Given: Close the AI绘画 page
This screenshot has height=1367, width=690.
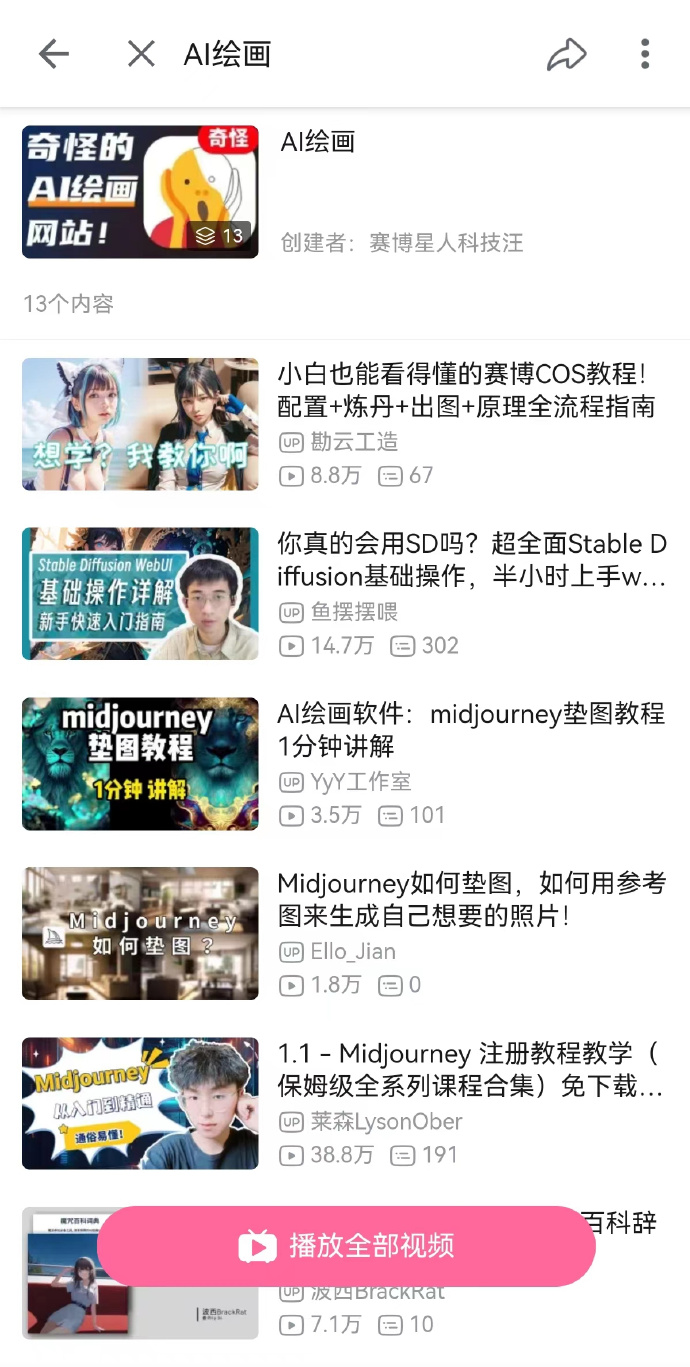Looking at the screenshot, I should pyautogui.click(x=141, y=54).
